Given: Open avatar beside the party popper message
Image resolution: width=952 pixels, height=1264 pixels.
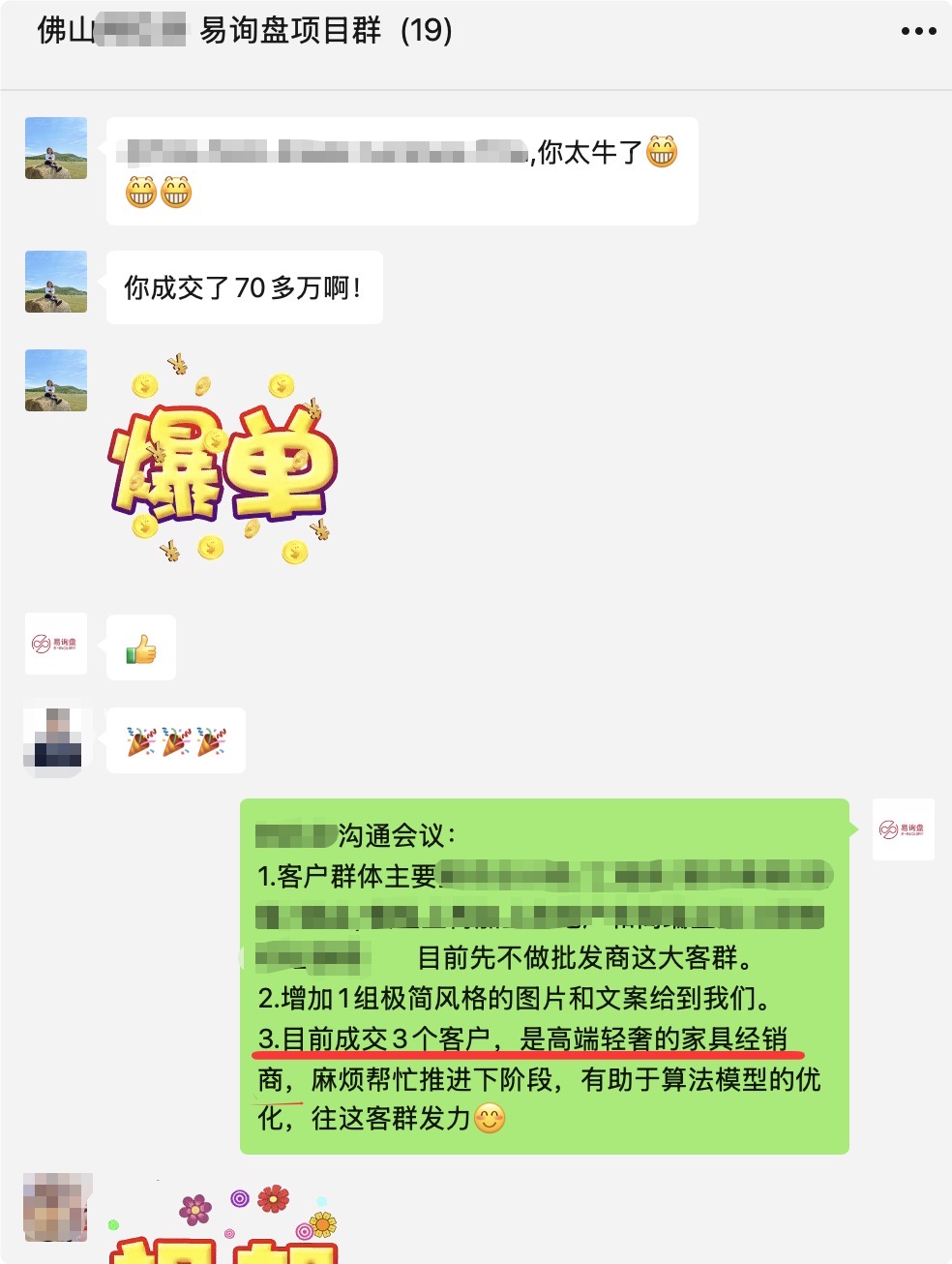Looking at the screenshot, I should coord(56,738).
